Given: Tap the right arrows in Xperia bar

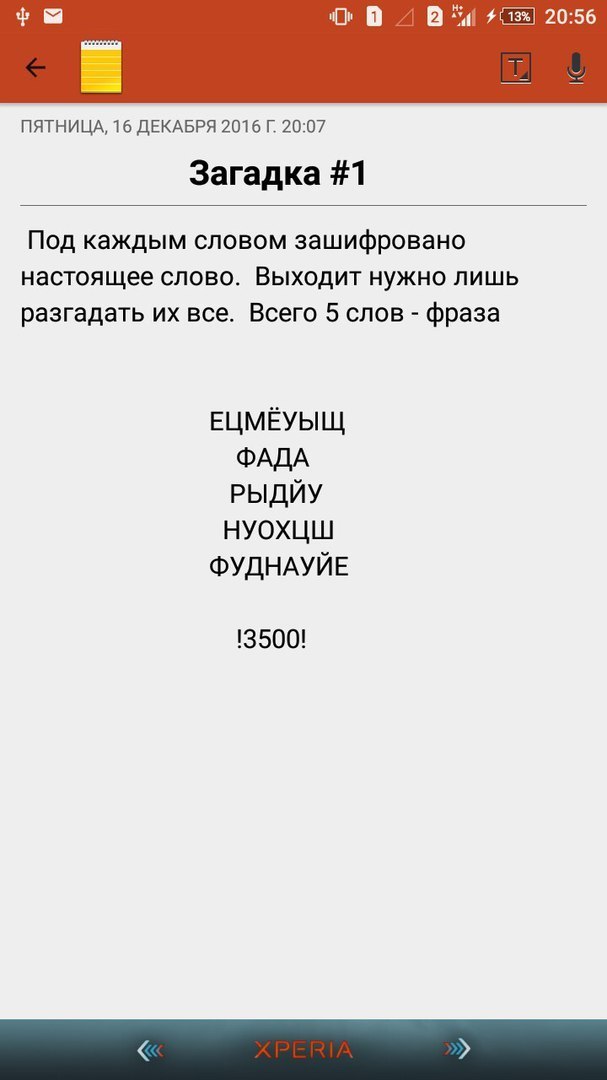Looking at the screenshot, I should pos(457,1048).
